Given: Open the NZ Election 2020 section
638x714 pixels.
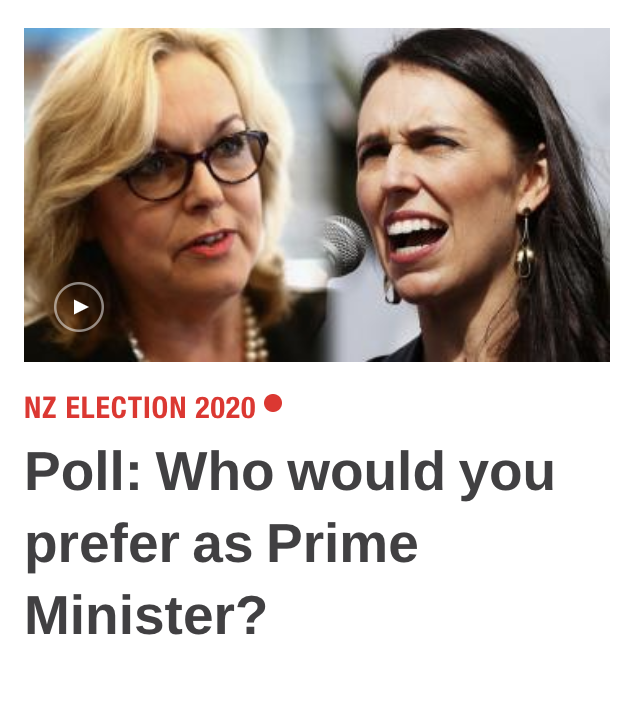Looking at the screenshot, I should pyautogui.click(x=140, y=408).
